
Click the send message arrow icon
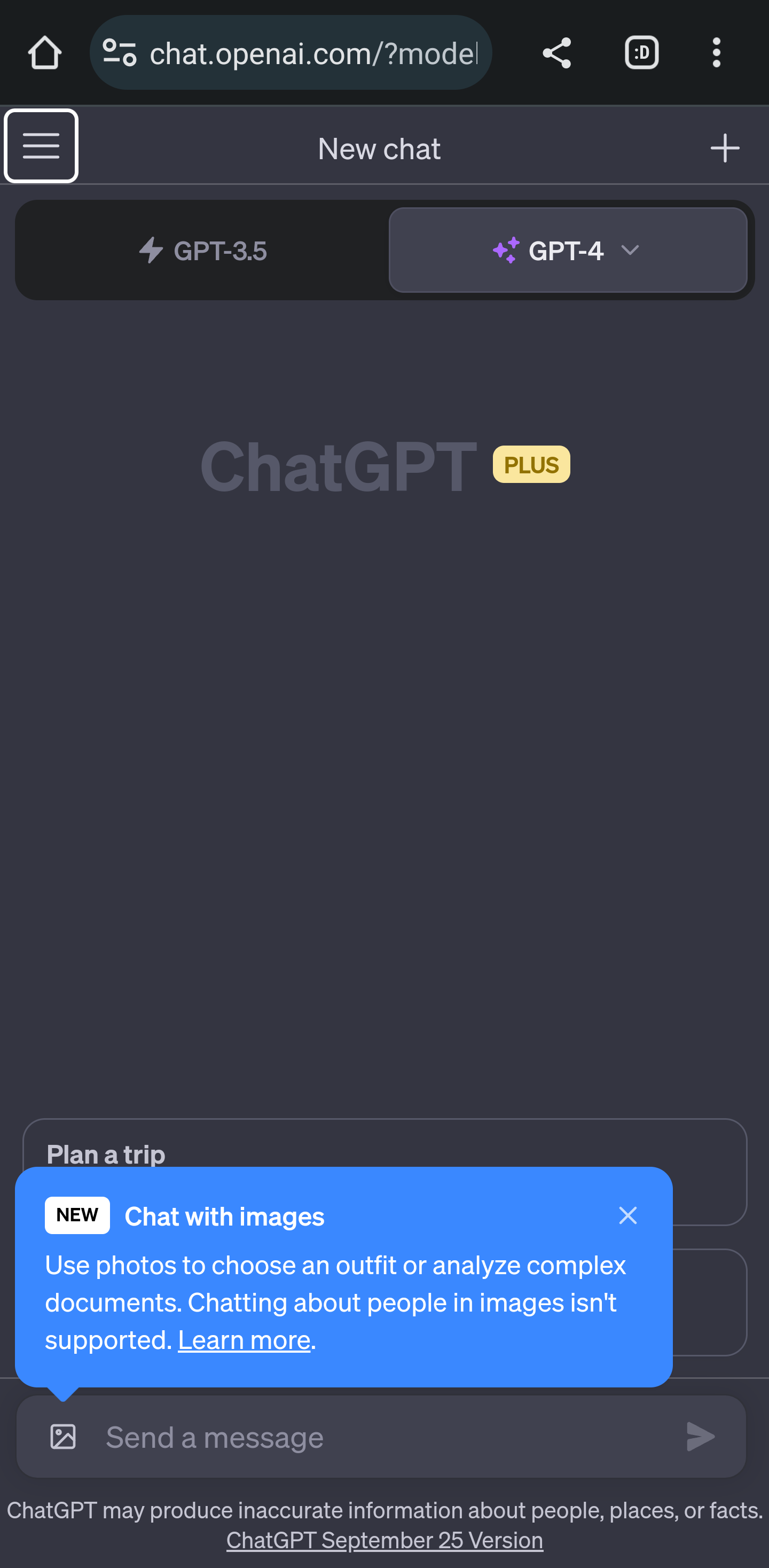point(700,1437)
